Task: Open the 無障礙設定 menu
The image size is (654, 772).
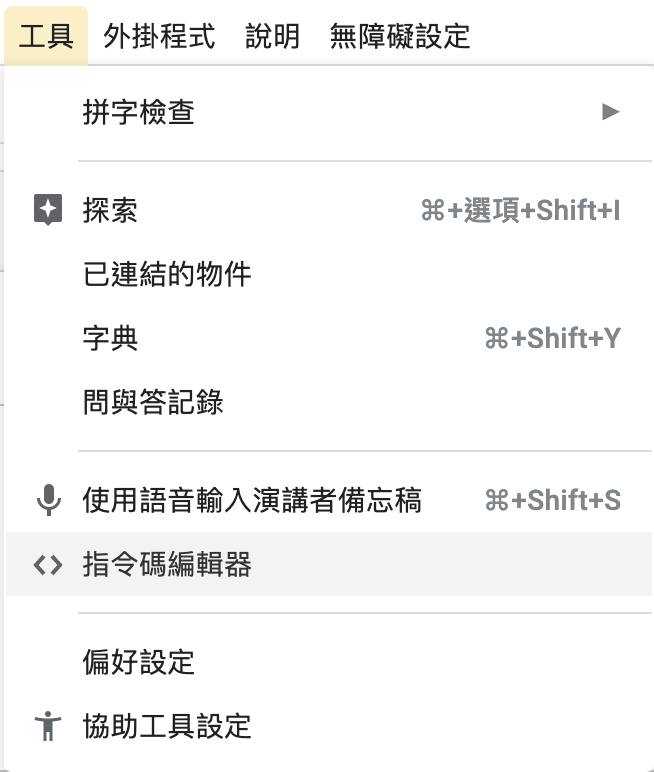Action: (x=400, y=38)
